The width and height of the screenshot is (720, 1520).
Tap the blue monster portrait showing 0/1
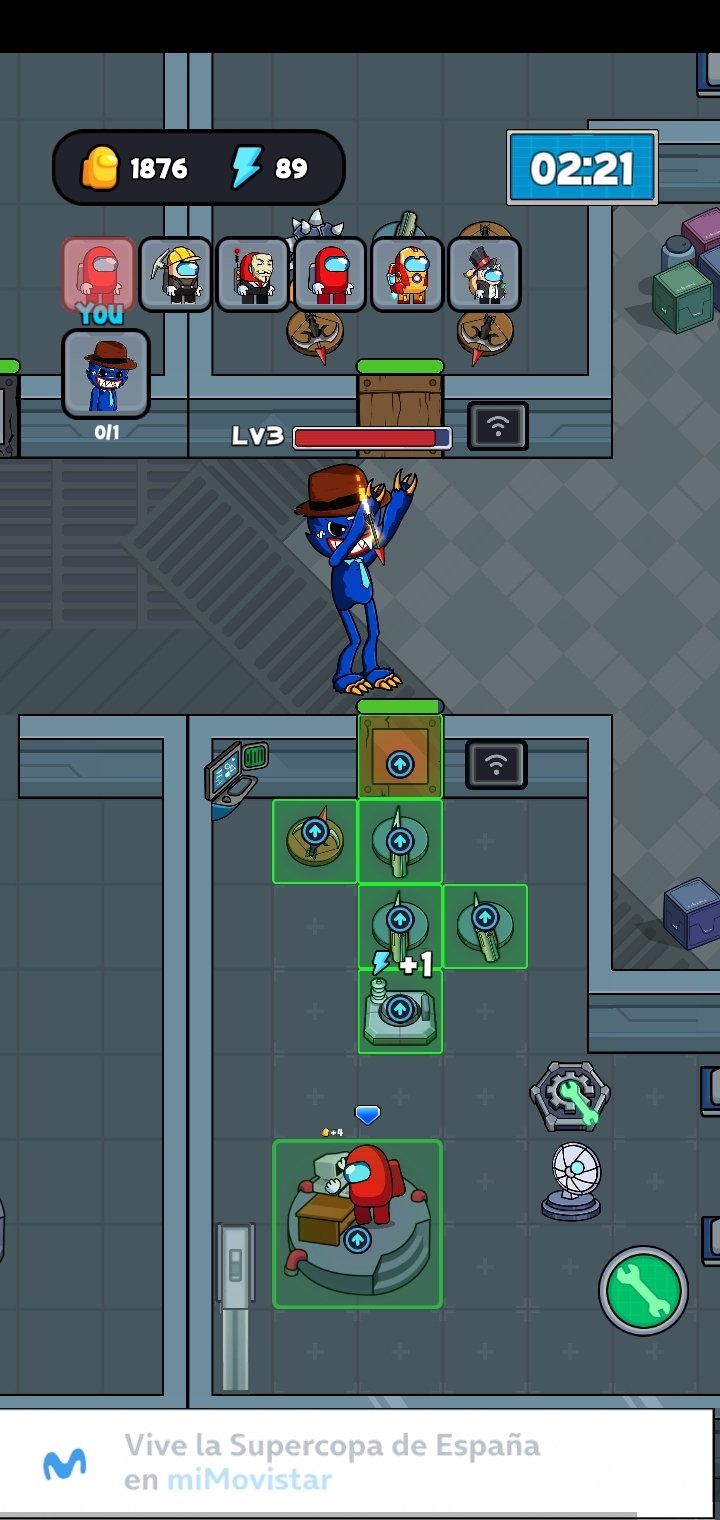pos(106,373)
